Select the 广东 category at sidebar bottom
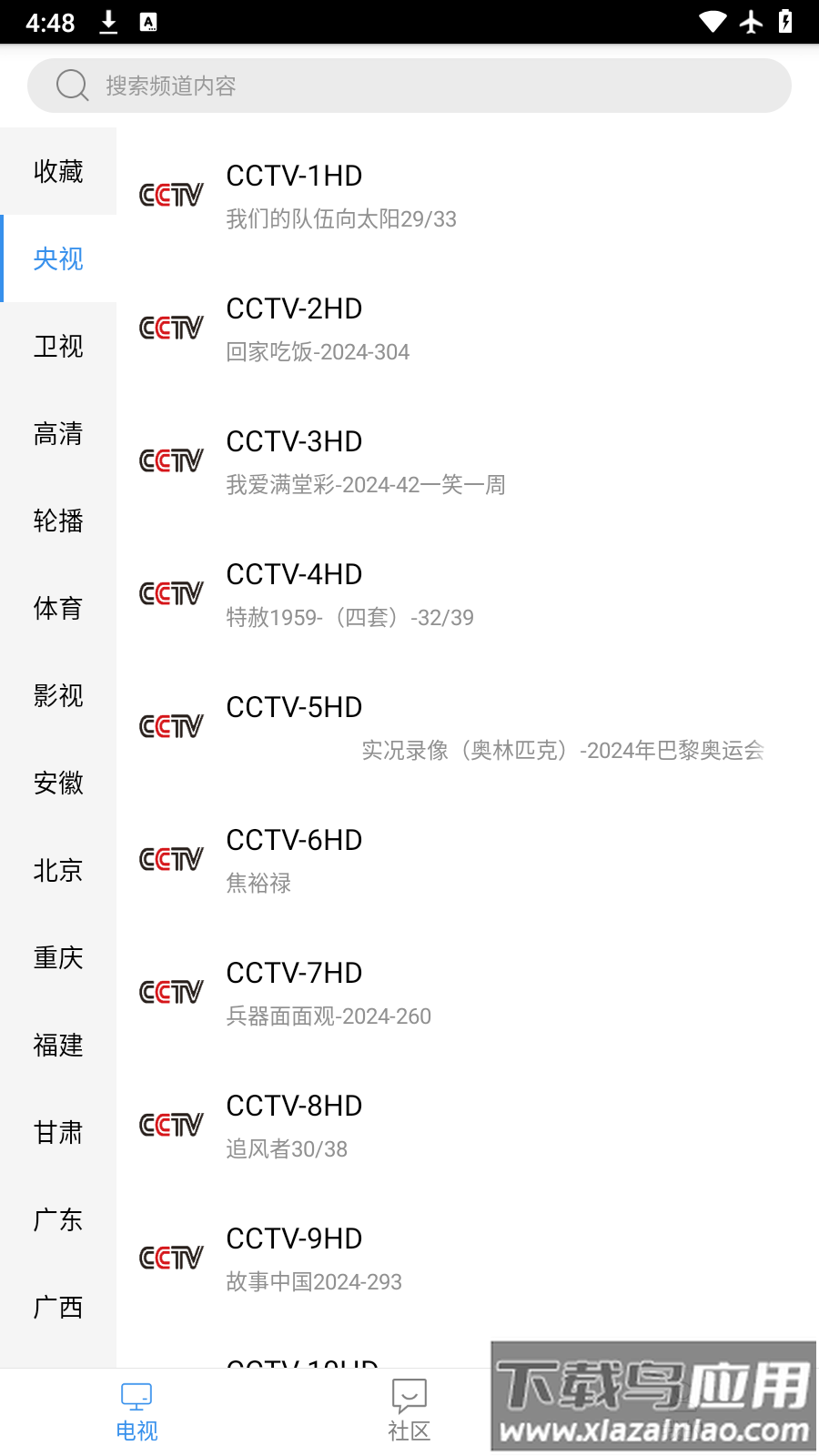Viewport: 819px width, 1456px height. click(57, 1220)
